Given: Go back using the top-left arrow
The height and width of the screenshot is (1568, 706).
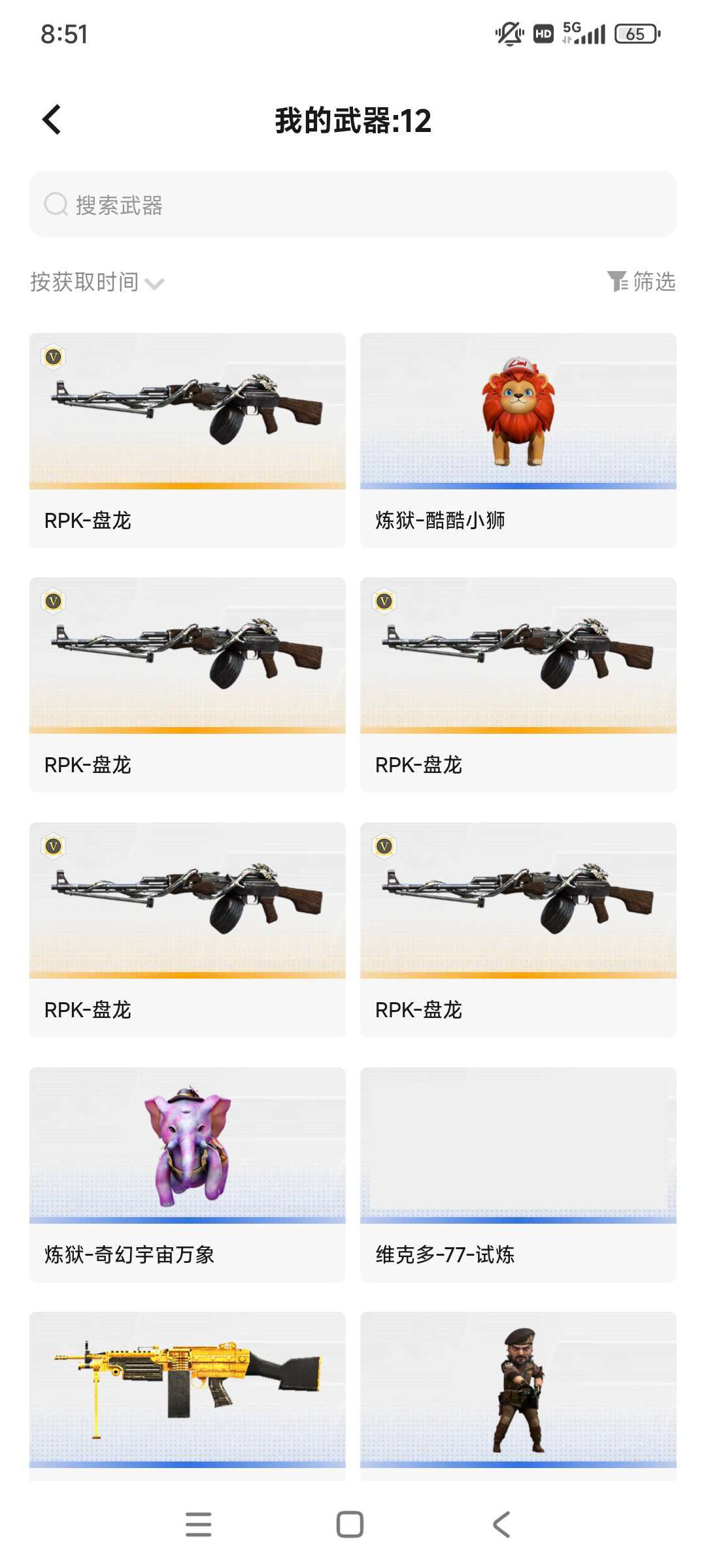Looking at the screenshot, I should [52, 120].
